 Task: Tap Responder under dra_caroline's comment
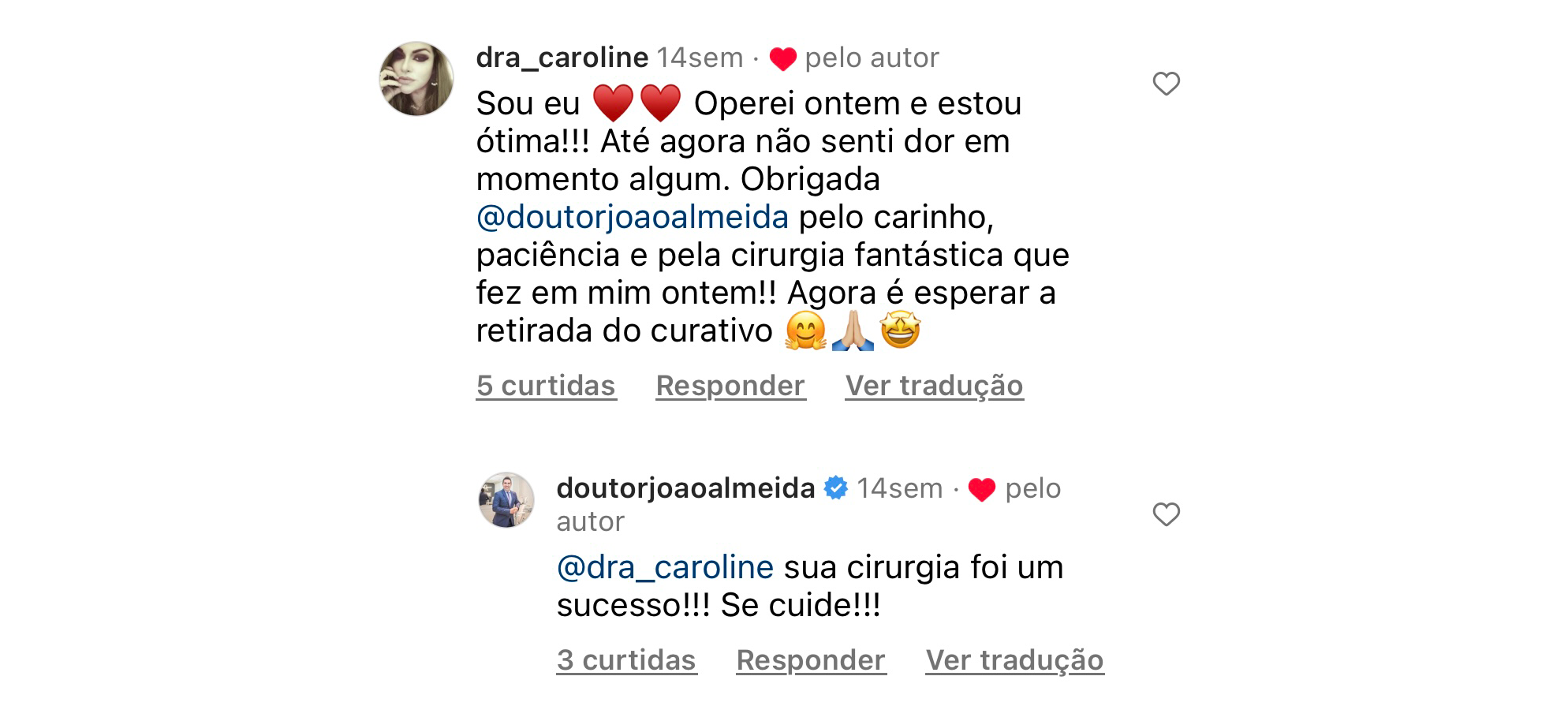pos(730,386)
